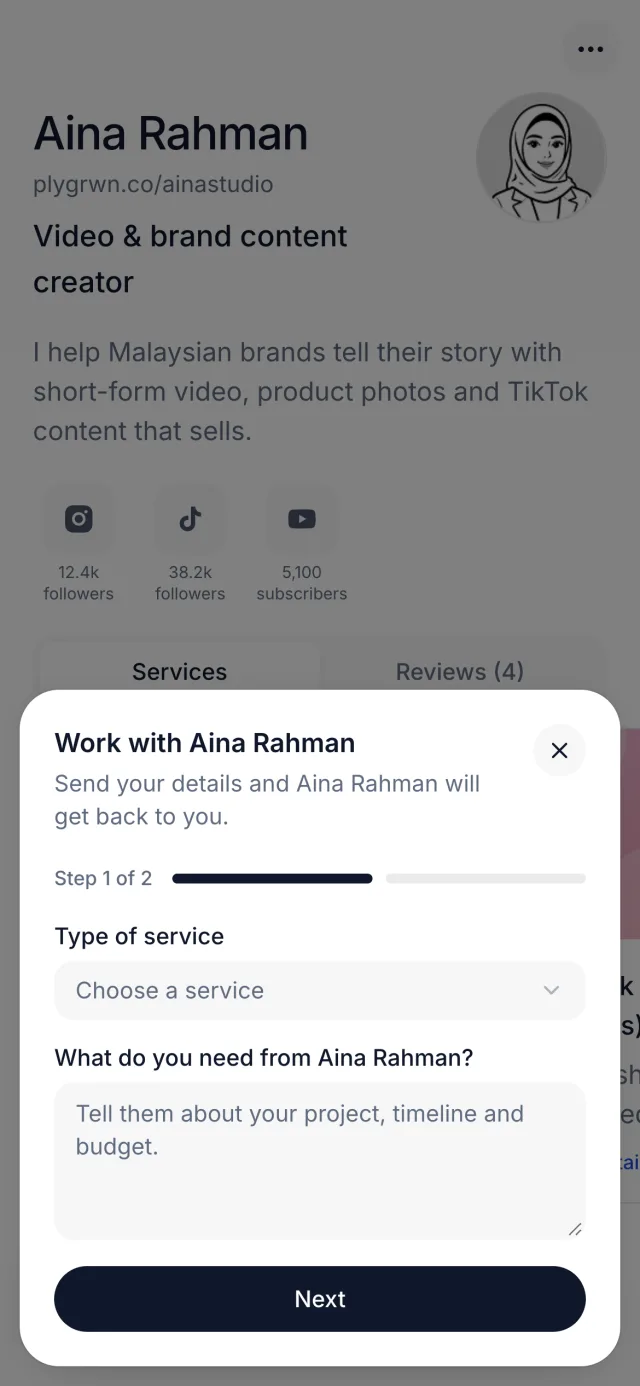This screenshot has width=640, height=1386.
Task: Expand the Choose a service dropdown
Action: [320, 990]
